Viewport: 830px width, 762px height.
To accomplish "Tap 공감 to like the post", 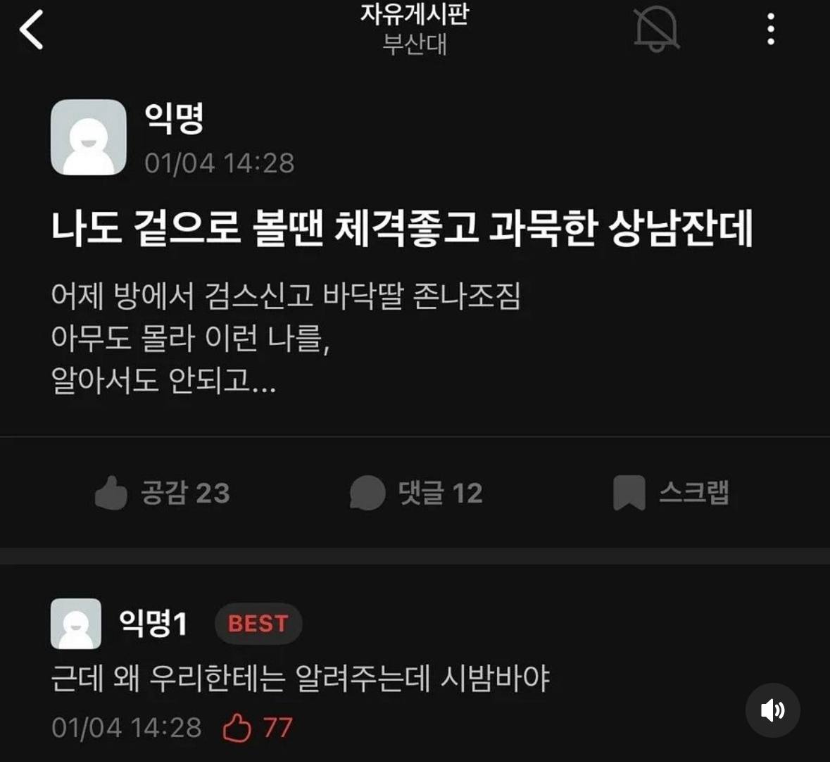I will click(163, 492).
